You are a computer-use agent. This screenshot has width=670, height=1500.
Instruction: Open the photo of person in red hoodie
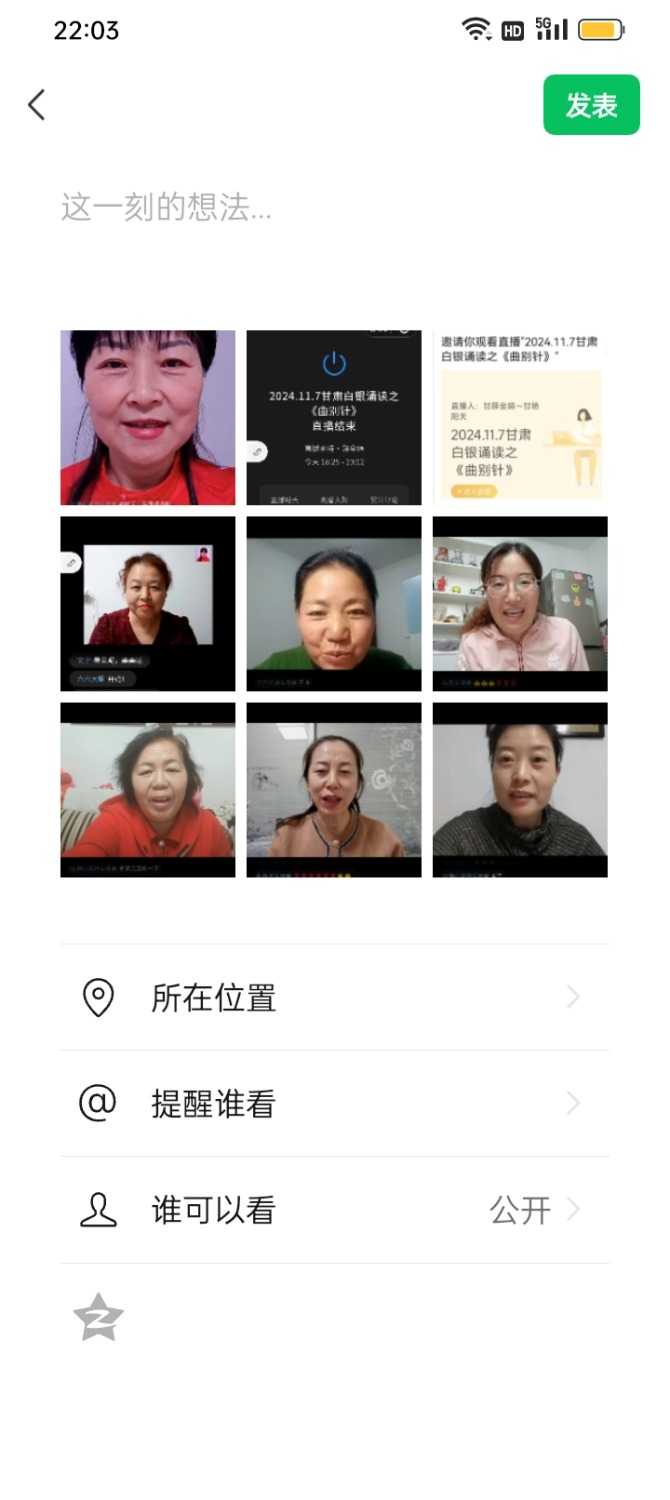point(148,790)
